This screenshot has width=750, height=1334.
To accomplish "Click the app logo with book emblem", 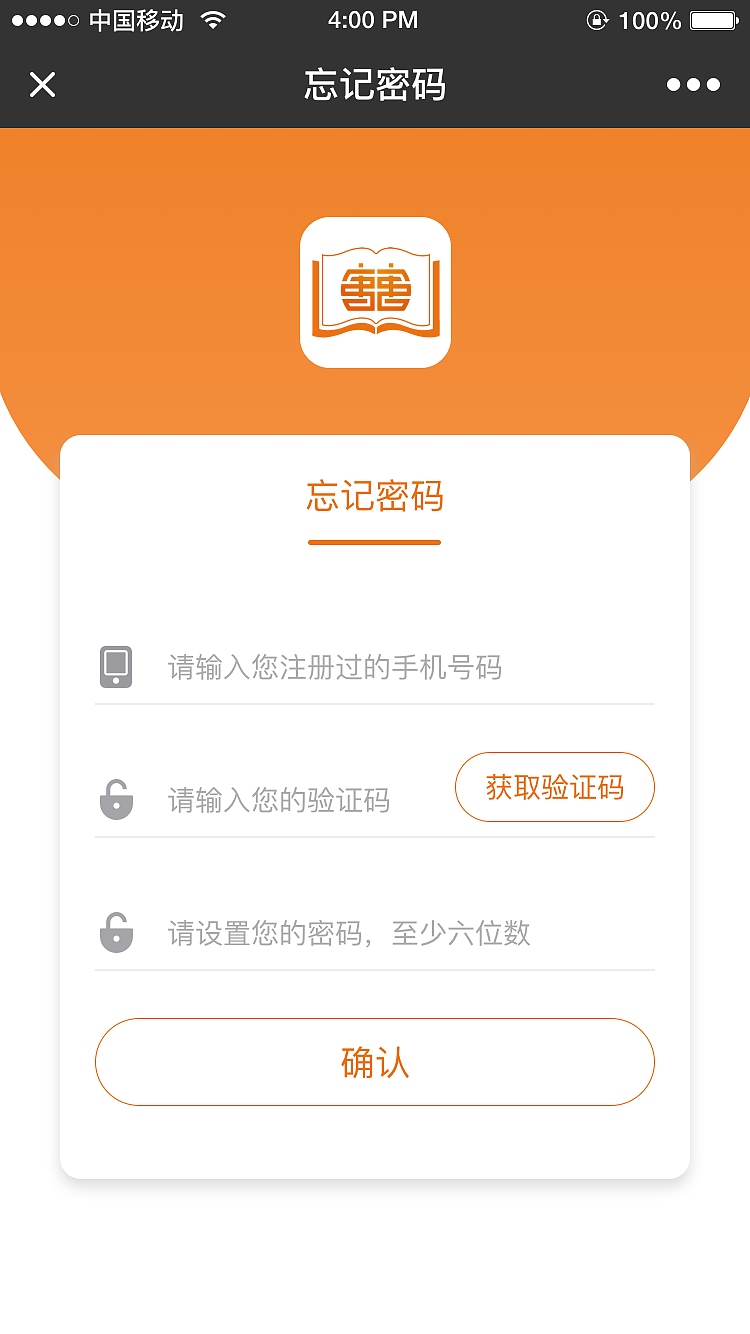I will click(x=375, y=293).
